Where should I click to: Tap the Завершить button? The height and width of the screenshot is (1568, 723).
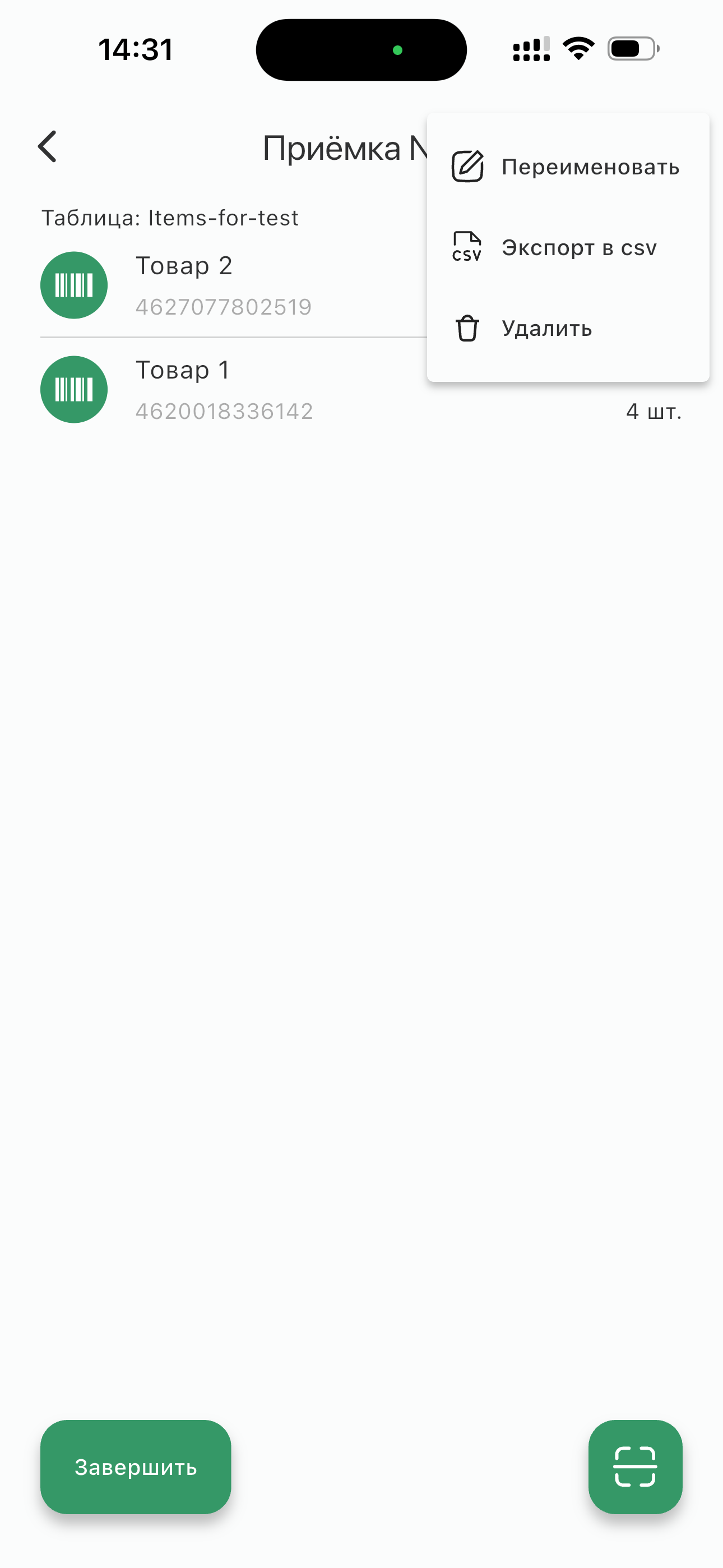click(136, 1467)
